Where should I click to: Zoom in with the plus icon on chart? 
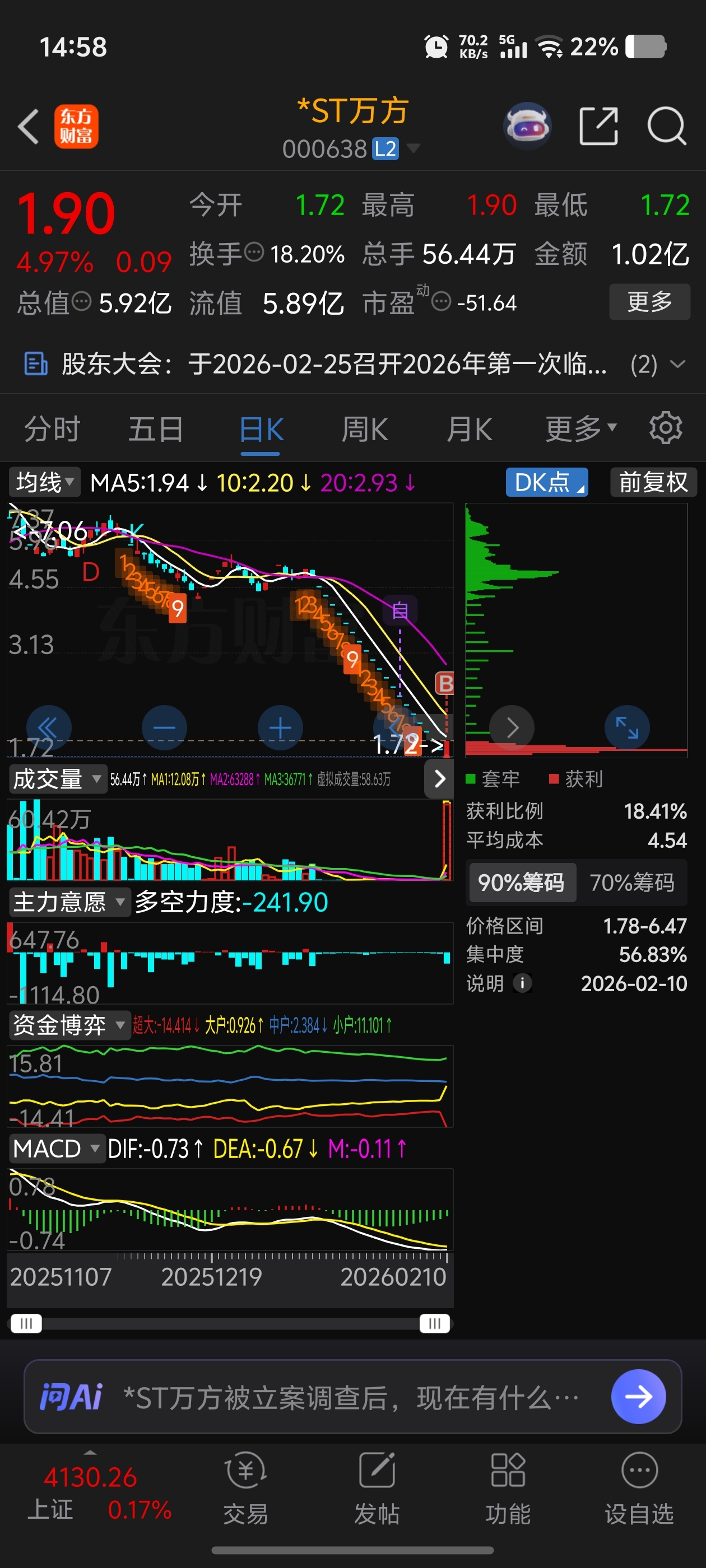tap(279, 727)
